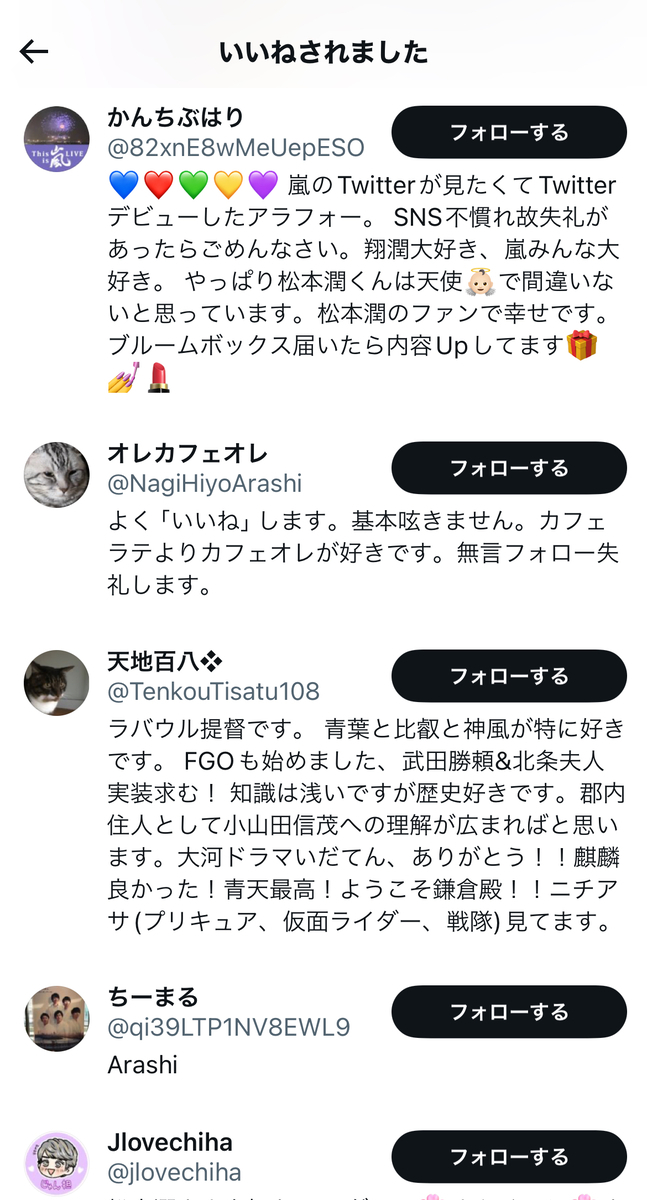The image size is (647, 1200).
Task: Open かんちぶはり's profile avatar
Action: pyautogui.click(x=57, y=139)
